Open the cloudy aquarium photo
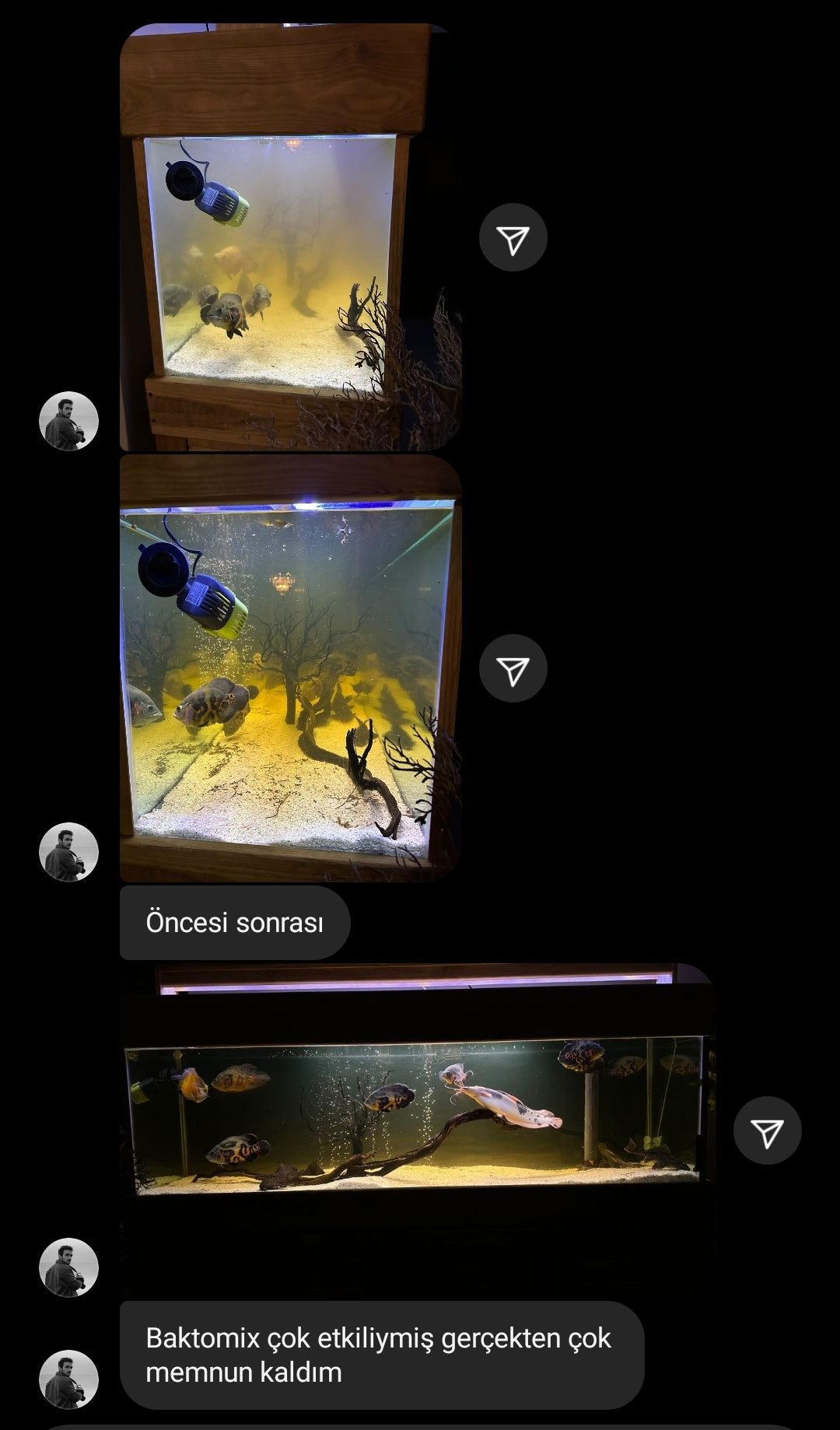 pos(290,237)
